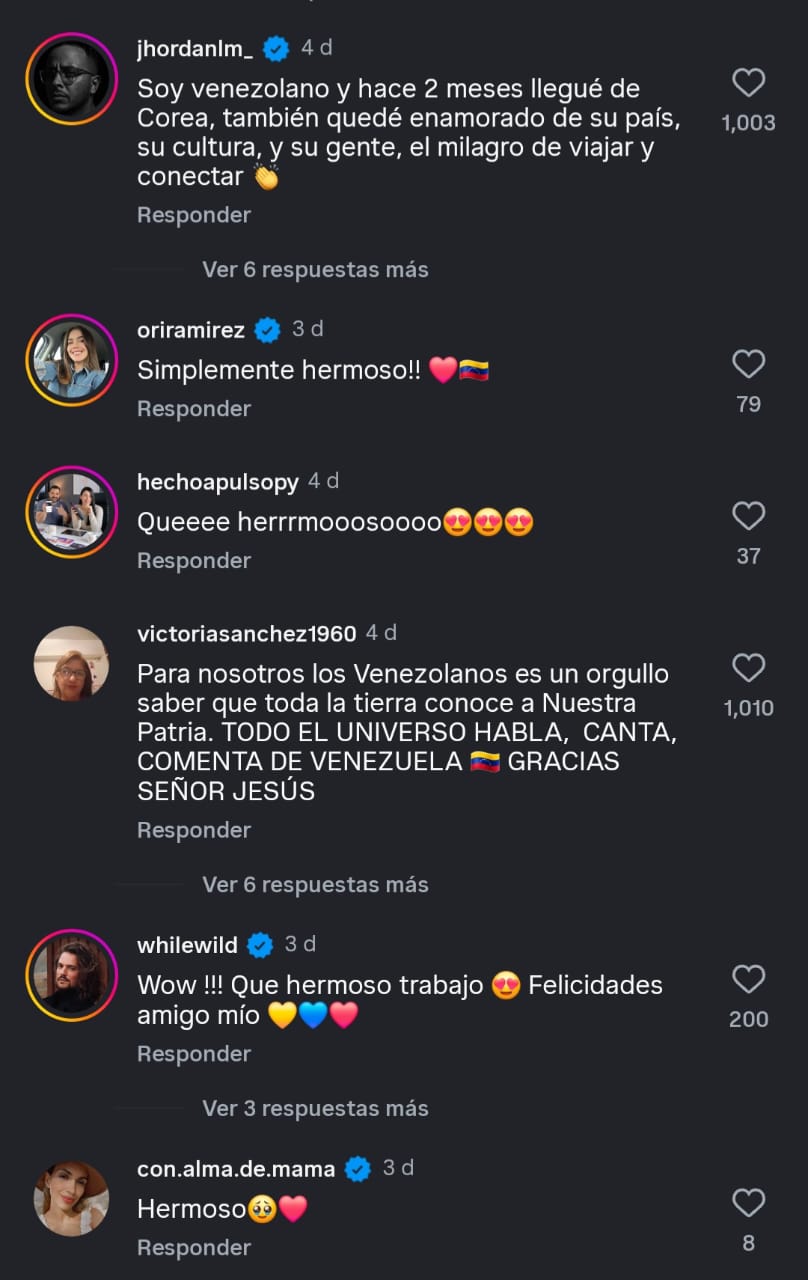Expand 3 more replies under whilewild's comment
Screen dimensions: 808x1280
coord(315,1109)
